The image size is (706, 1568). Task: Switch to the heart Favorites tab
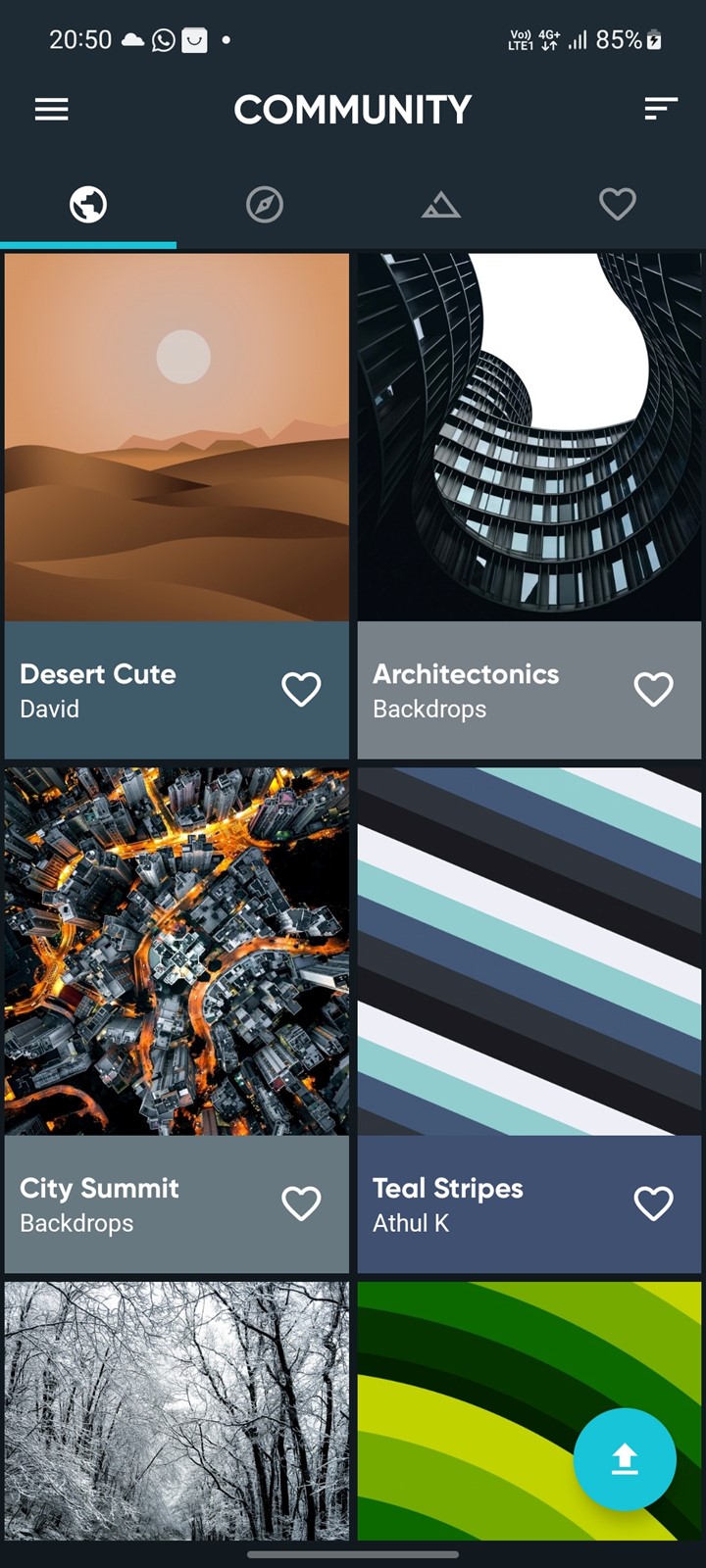click(x=618, y=204)
